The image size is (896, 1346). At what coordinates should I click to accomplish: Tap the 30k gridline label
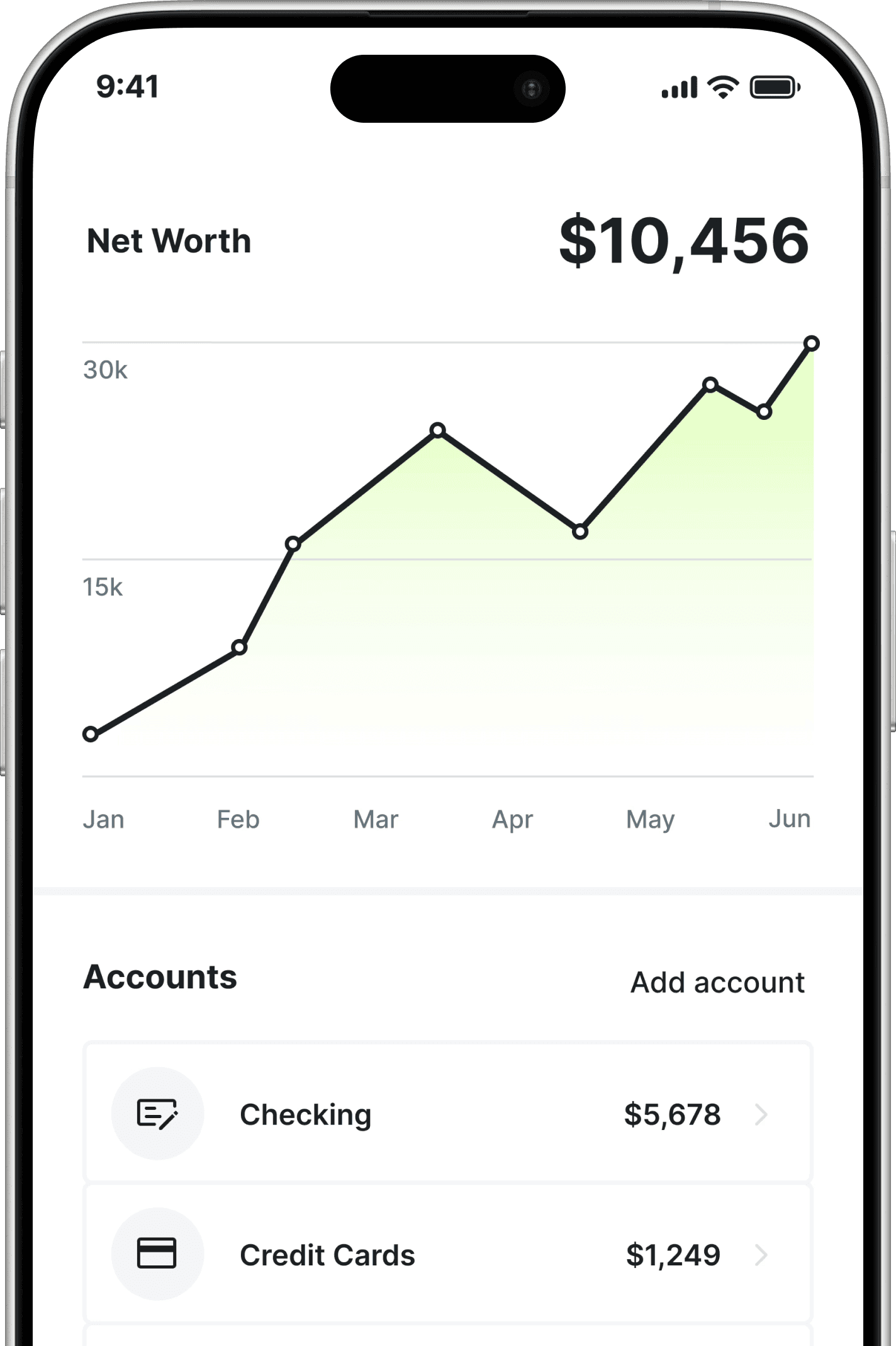point(104,371)
